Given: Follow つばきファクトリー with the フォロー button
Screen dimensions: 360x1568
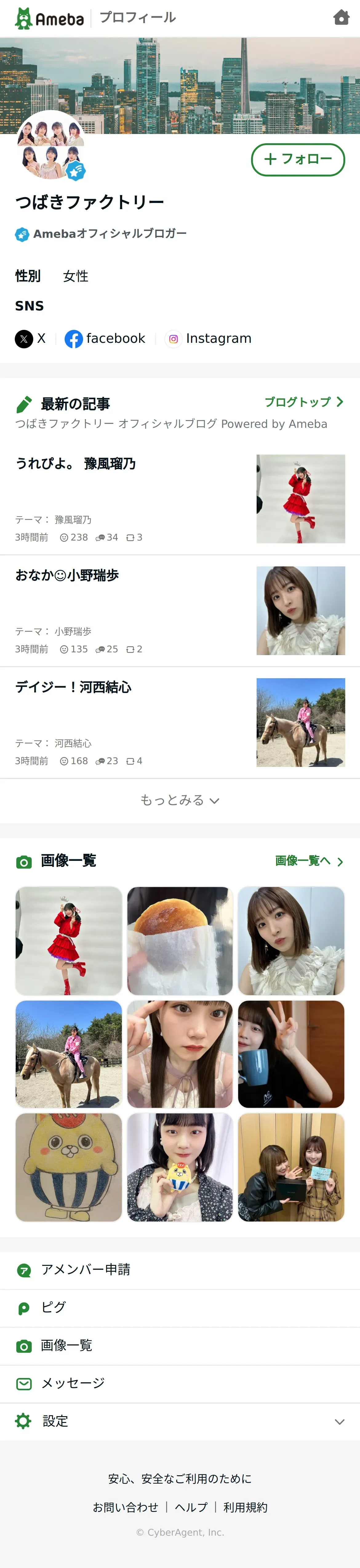Looking at the screenshot, I should [x=298, y=160].
